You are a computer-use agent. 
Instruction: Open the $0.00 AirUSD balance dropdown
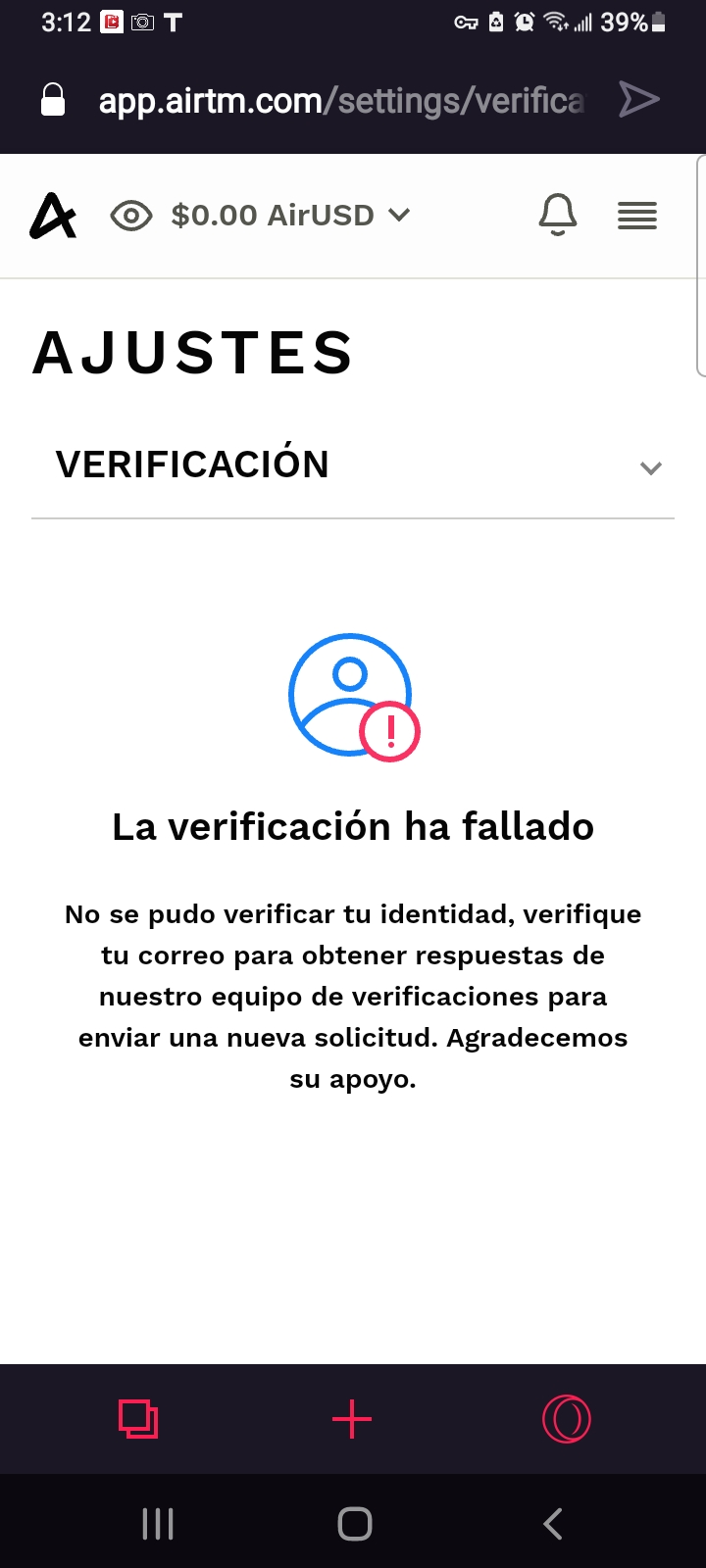[290, 216]
